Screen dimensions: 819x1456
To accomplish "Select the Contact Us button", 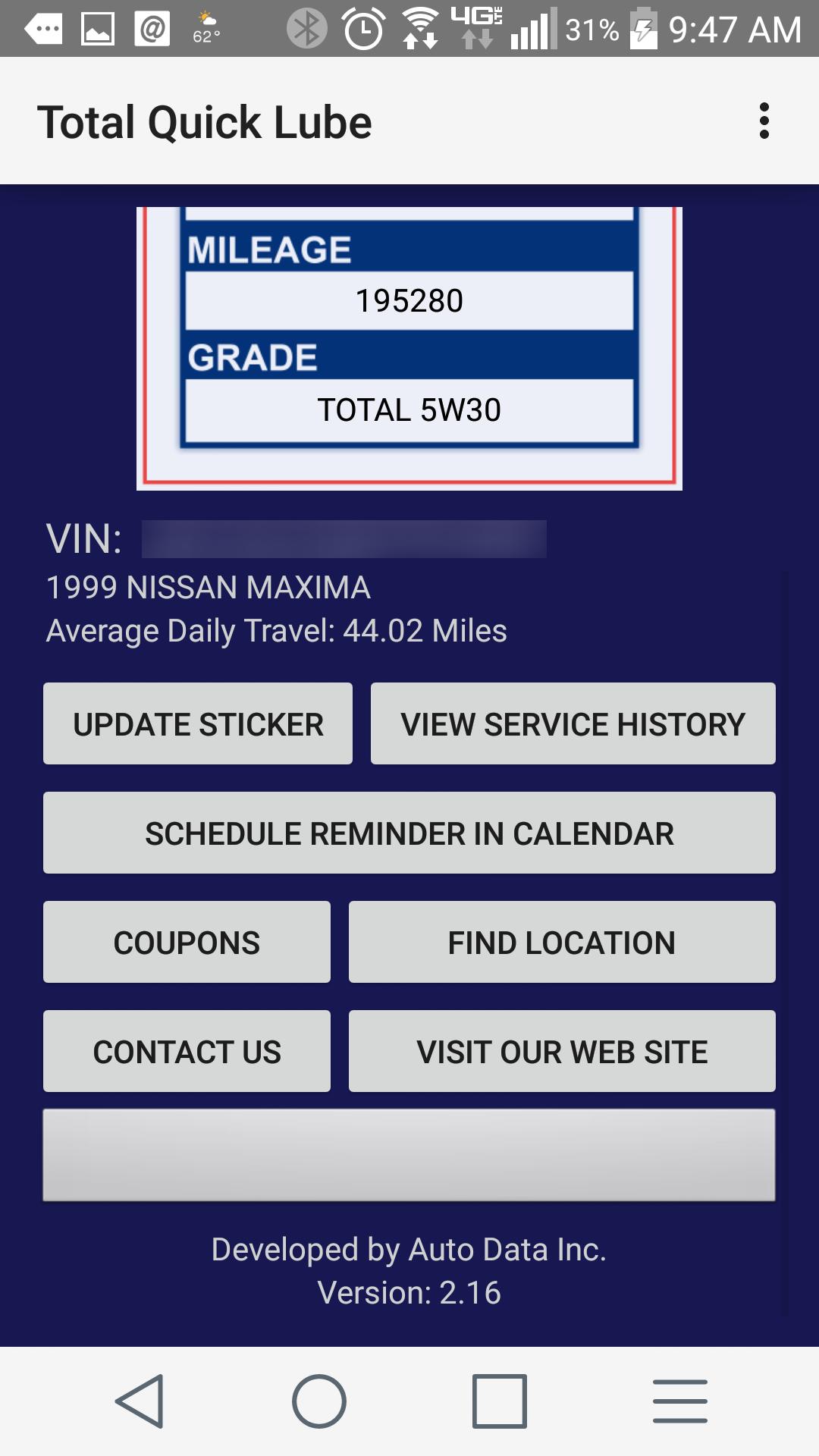I will [x=187, y=1051].
